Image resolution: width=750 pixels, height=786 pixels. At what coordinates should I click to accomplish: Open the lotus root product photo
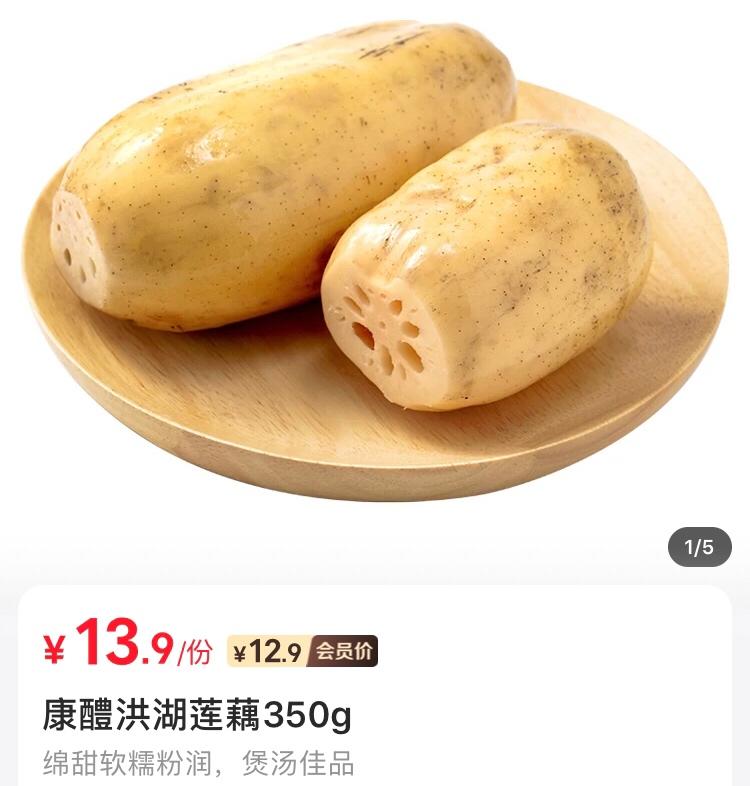click(375, 260)
